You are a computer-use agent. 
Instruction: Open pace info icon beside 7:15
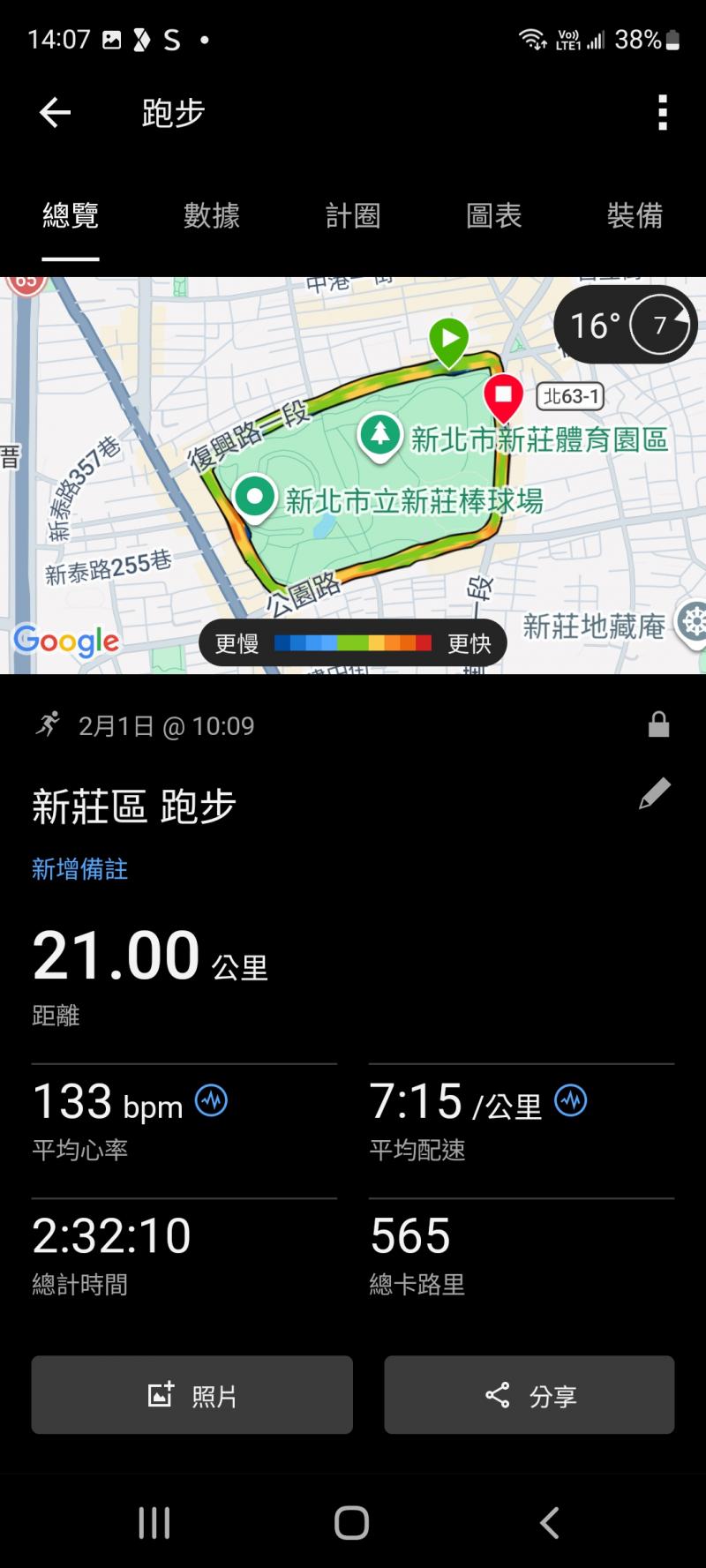pos(571,1100)
